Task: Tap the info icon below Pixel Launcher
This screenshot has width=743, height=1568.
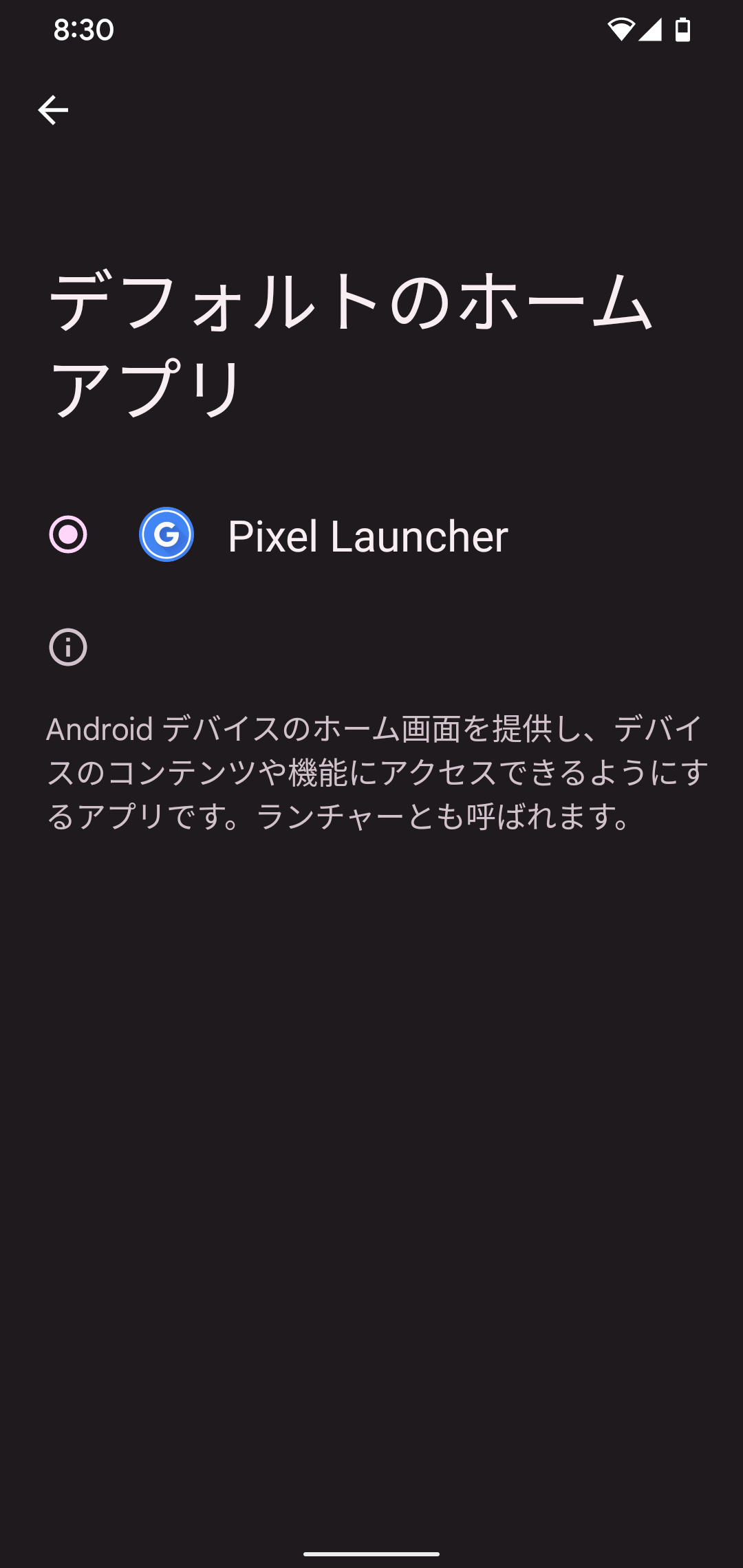Action: tap(67, 646)
